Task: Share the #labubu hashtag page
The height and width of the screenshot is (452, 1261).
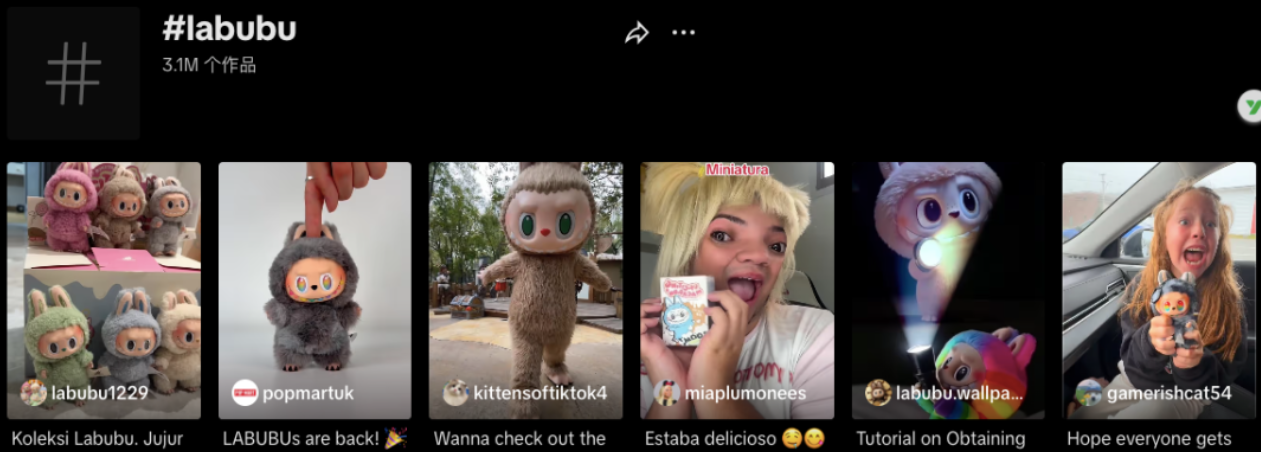Action: pyautogui.click(x=637, y=33)
